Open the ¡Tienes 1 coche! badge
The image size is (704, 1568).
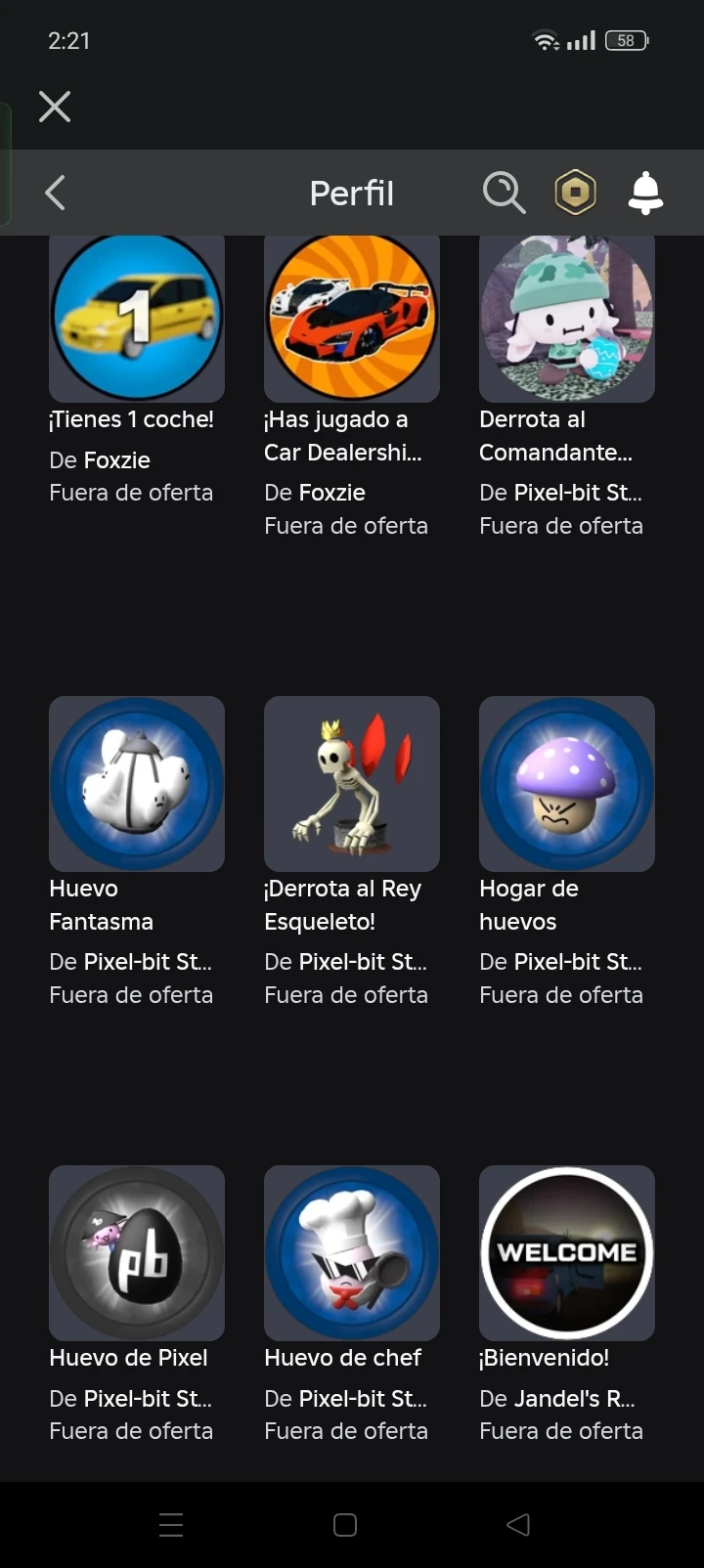[137, 318]
